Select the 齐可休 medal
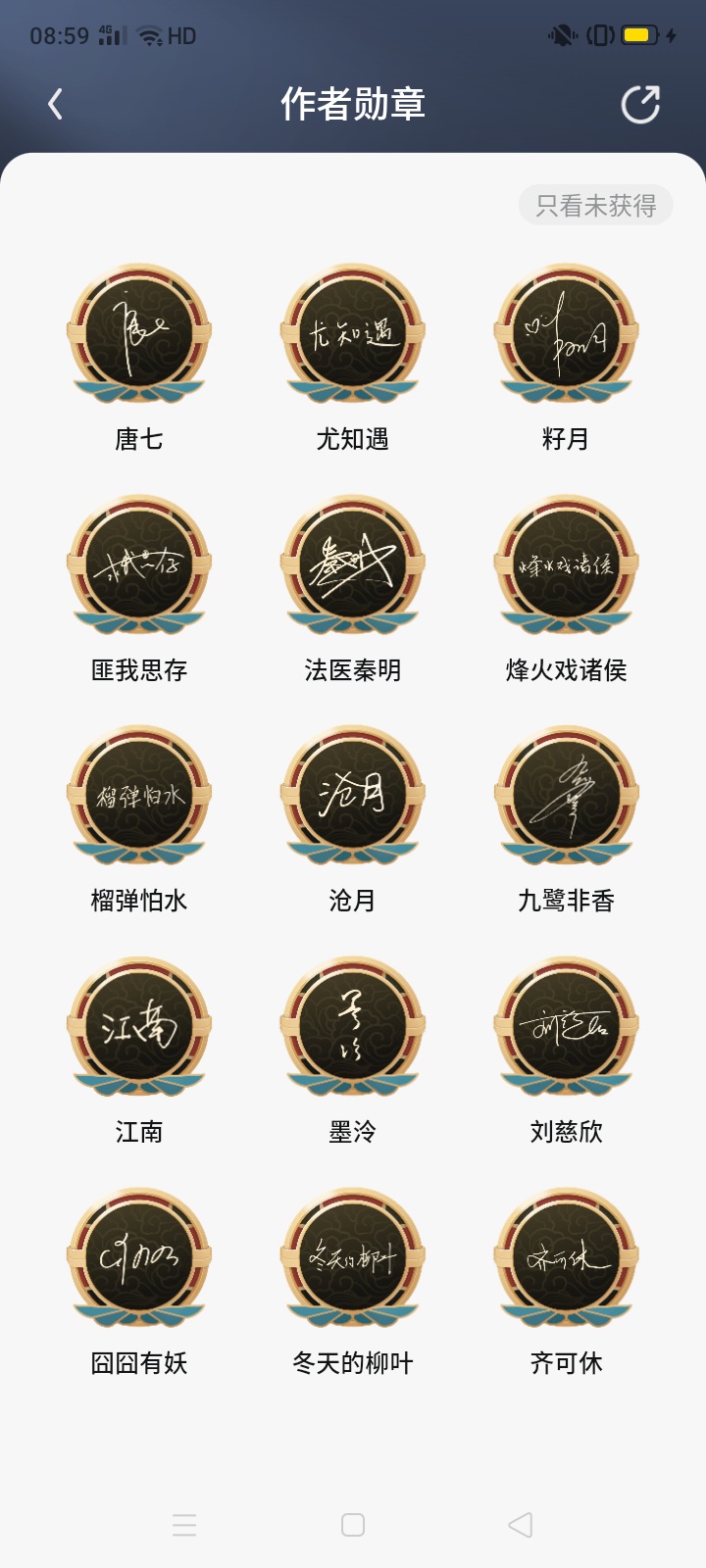706x1568 pixels. coord(567,1257)
